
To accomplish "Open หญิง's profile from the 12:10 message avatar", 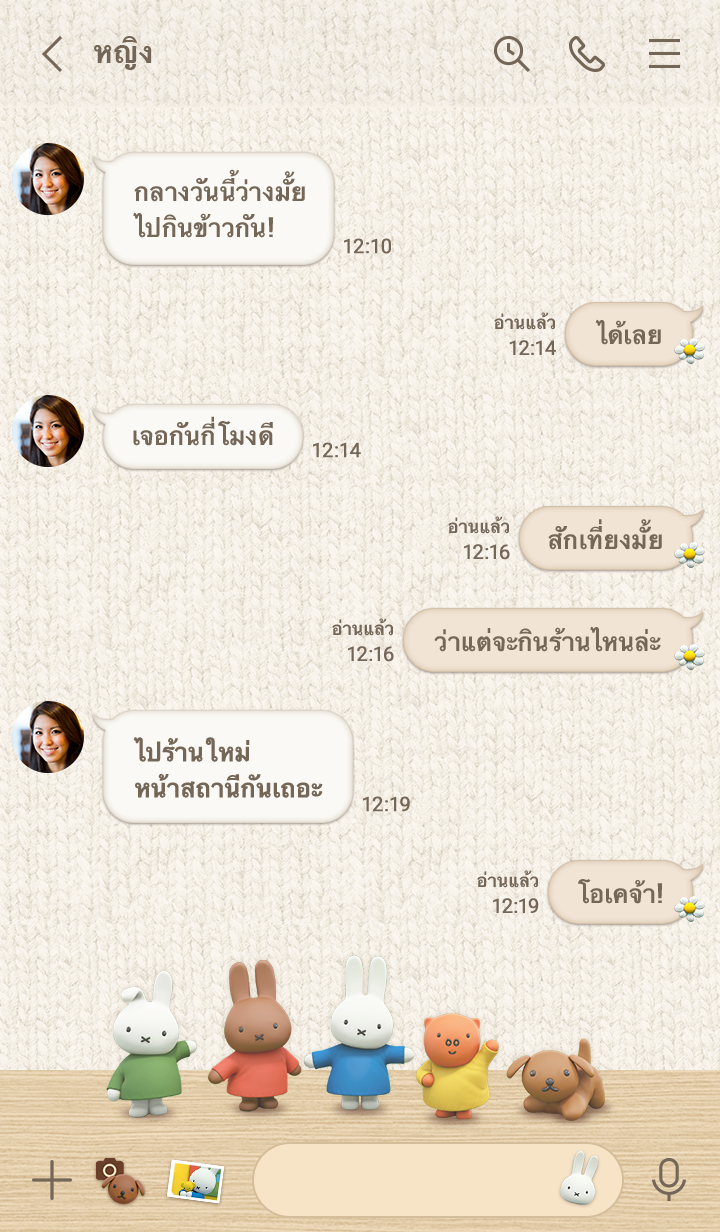I will (x=48, y=179).
